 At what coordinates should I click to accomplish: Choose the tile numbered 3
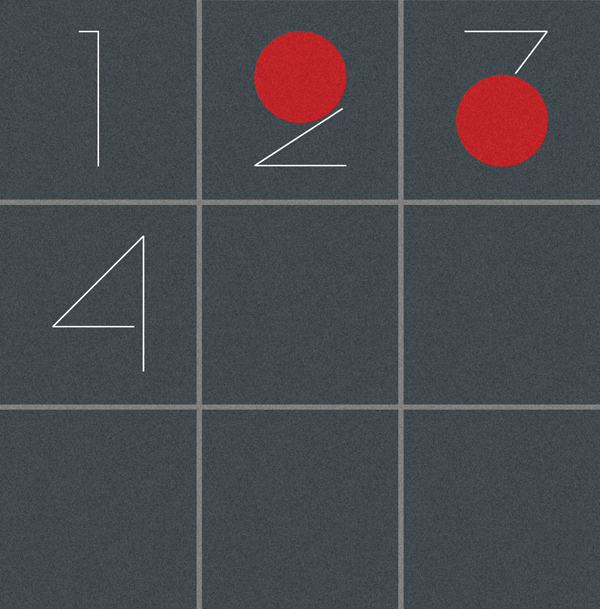[x=502, y=100]
